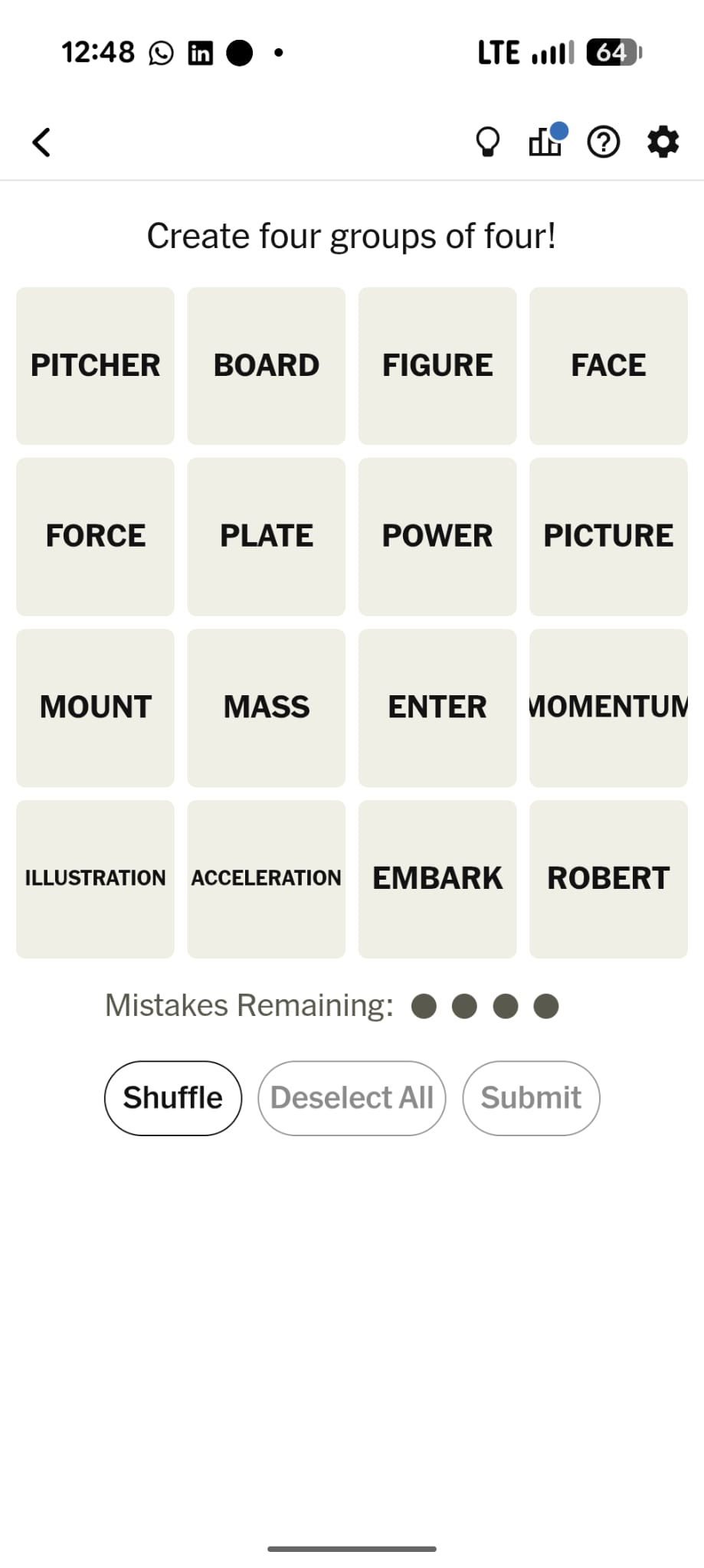Select the FORCE tile
This screenshot has width=704, height=1568.
tap(95, 536)
